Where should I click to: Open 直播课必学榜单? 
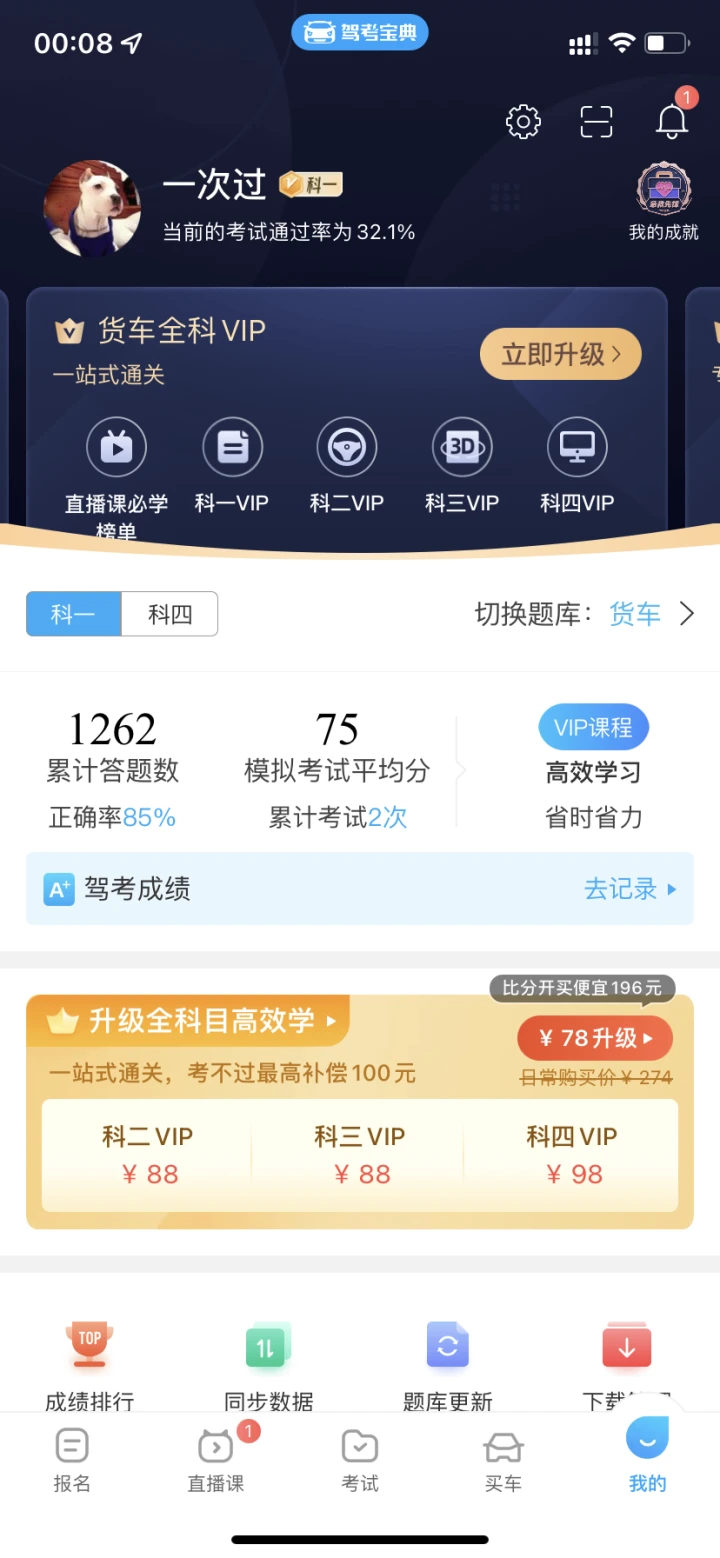[117, 447]
